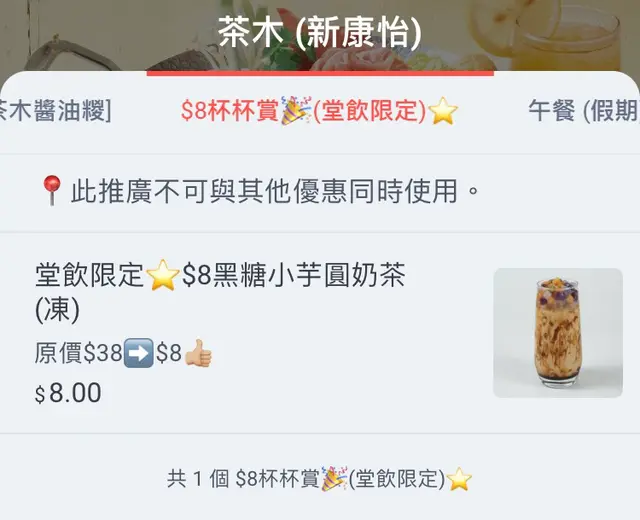Select the $8杯杯賞 (堂飲限定) tab
The image size is (640, 520).
318,111
